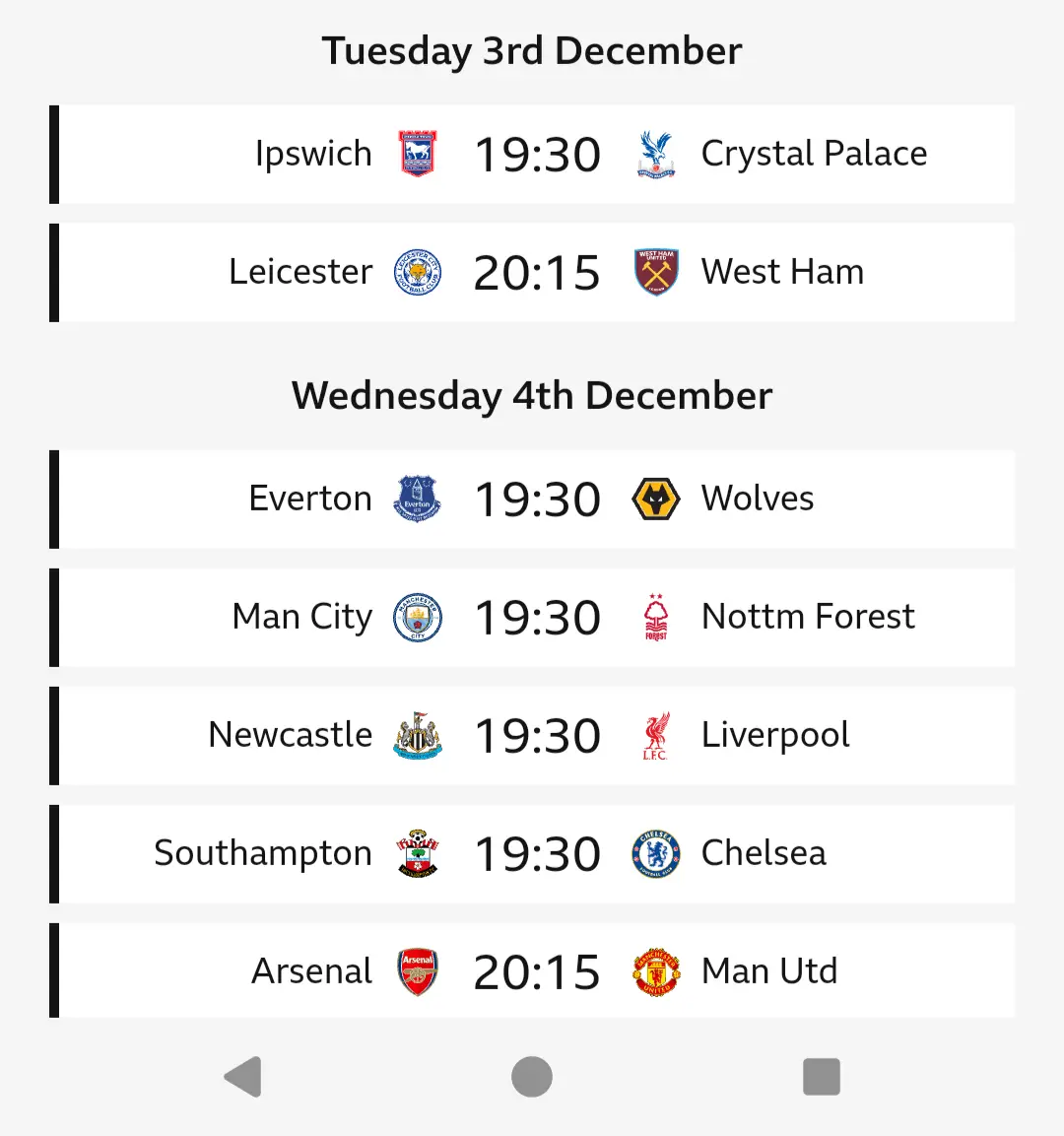View the Everton vs Wolves match
The image size is (1064, 1136).
tap(537, 500)
